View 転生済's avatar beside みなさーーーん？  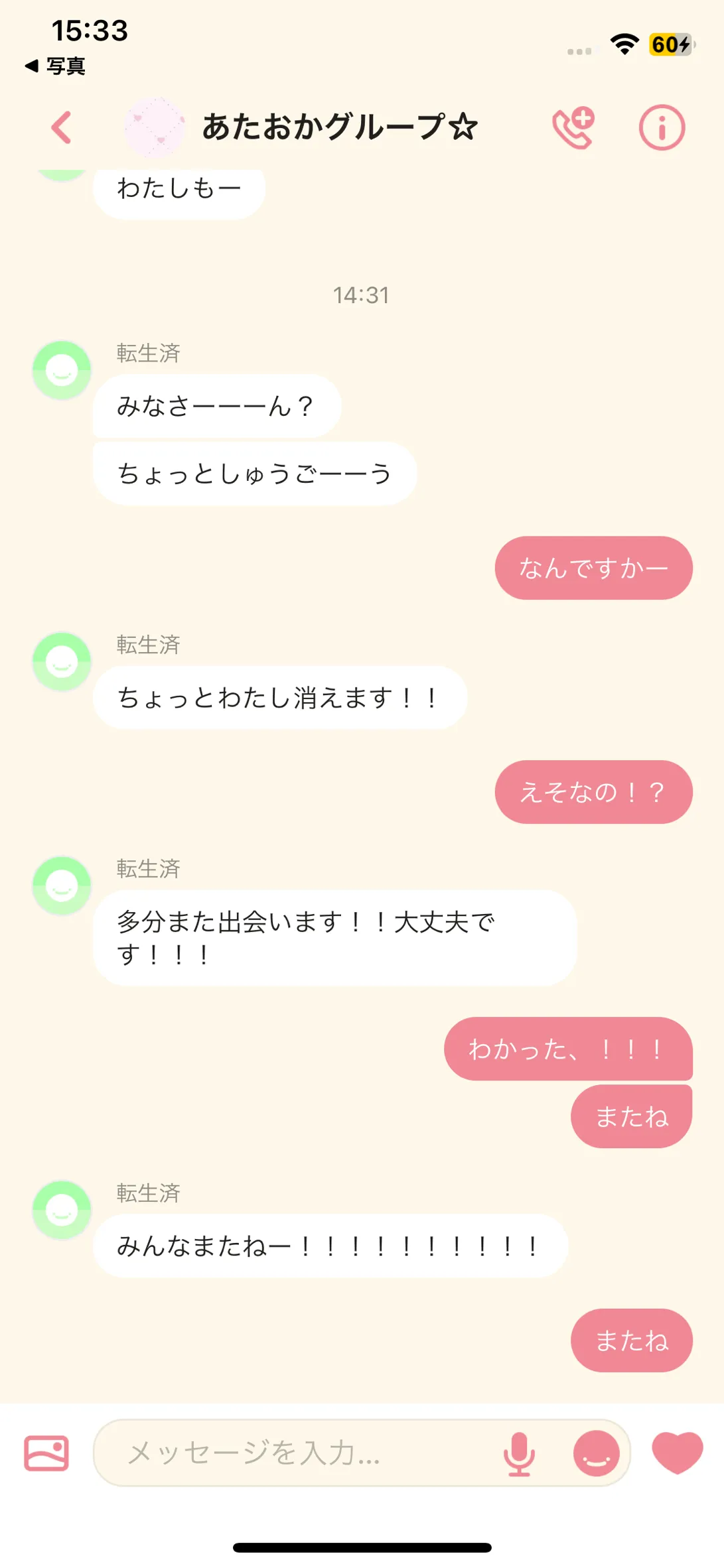(62, 370)
